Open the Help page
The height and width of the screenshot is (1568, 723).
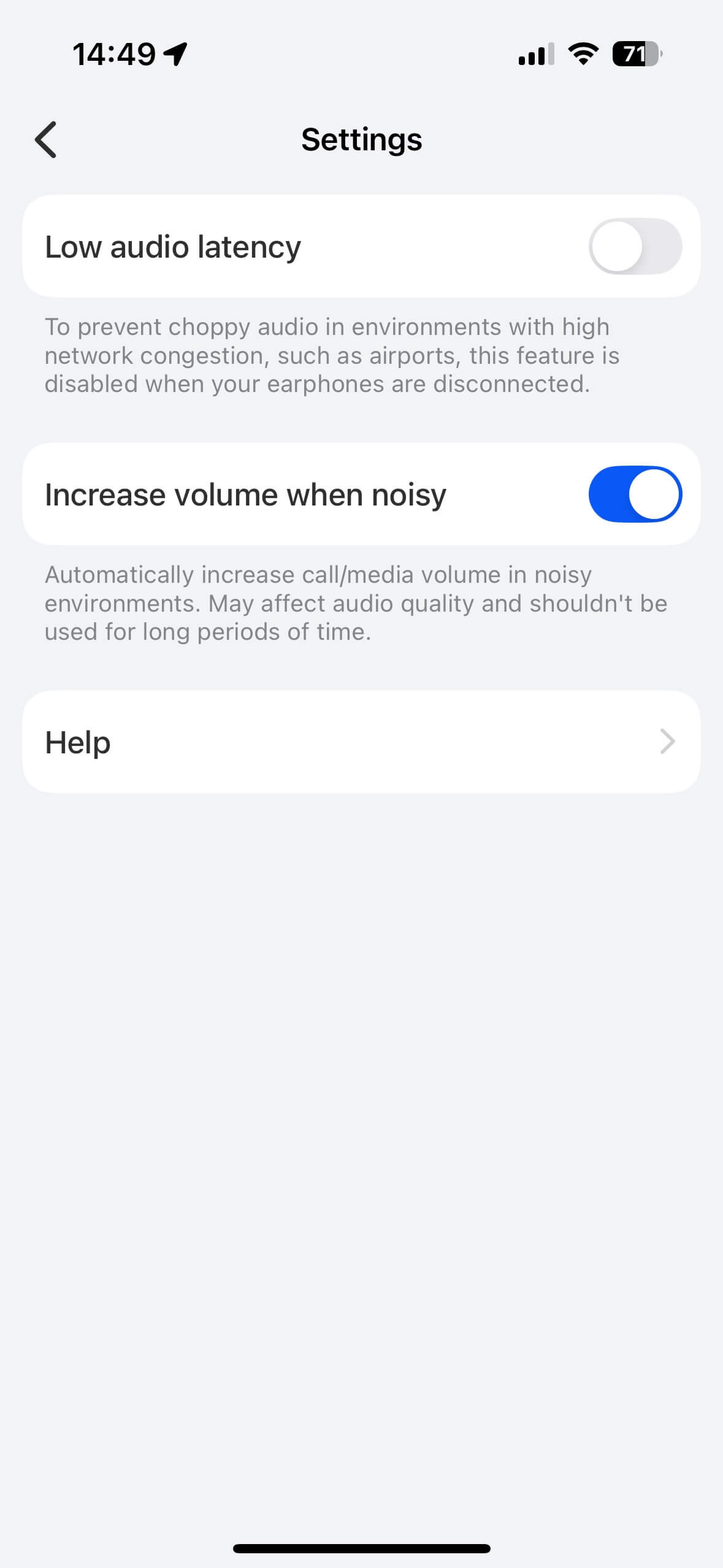pos(361,742)
